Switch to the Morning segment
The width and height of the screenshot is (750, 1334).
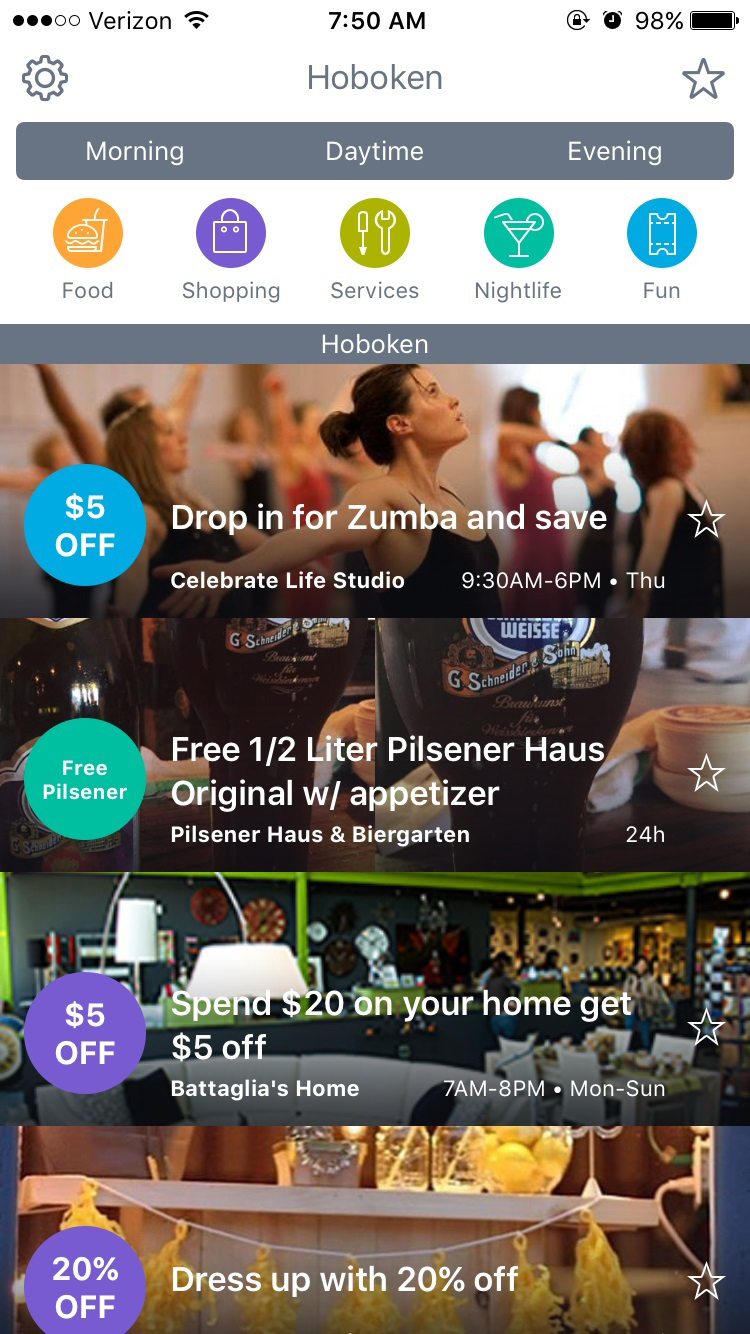(135, 151)
